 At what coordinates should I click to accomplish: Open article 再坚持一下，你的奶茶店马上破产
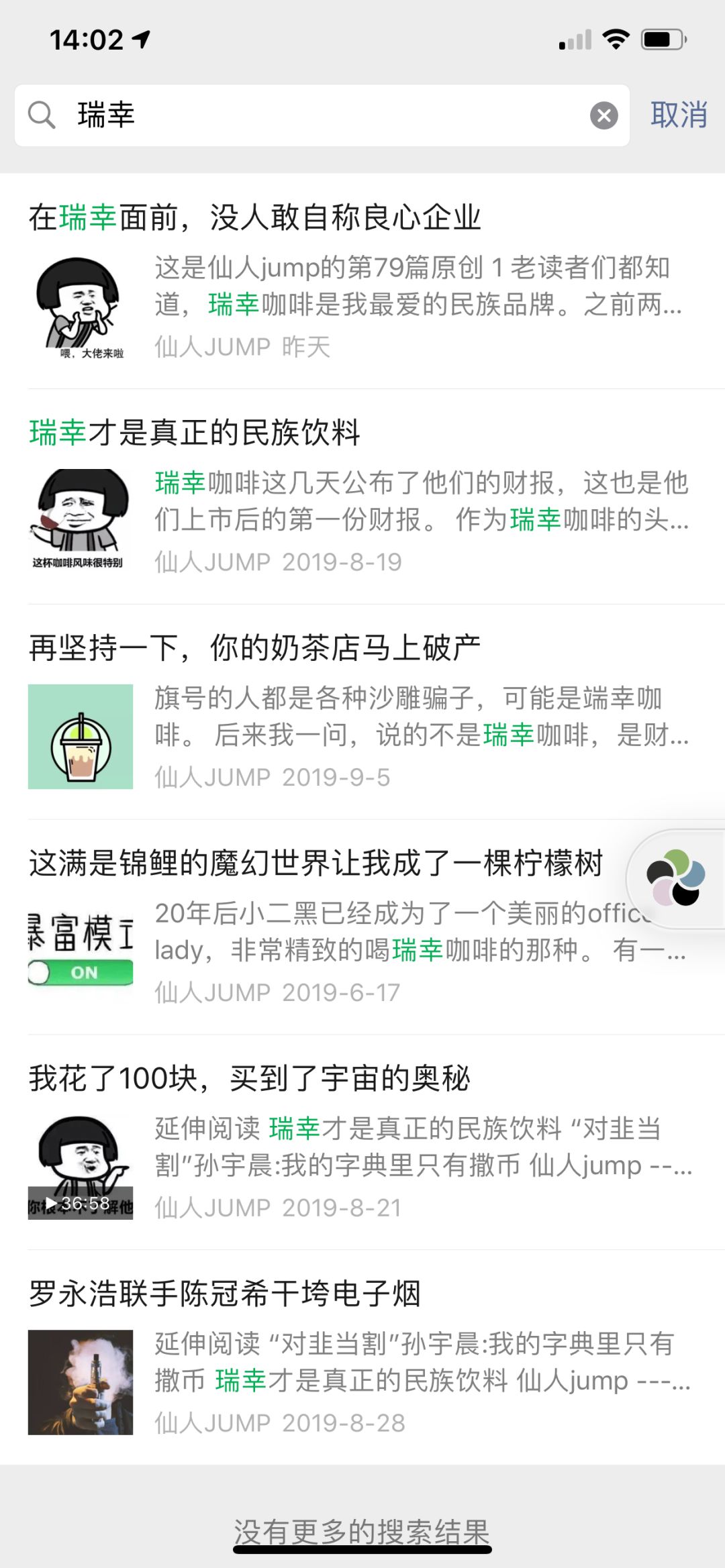pos(255,648)
